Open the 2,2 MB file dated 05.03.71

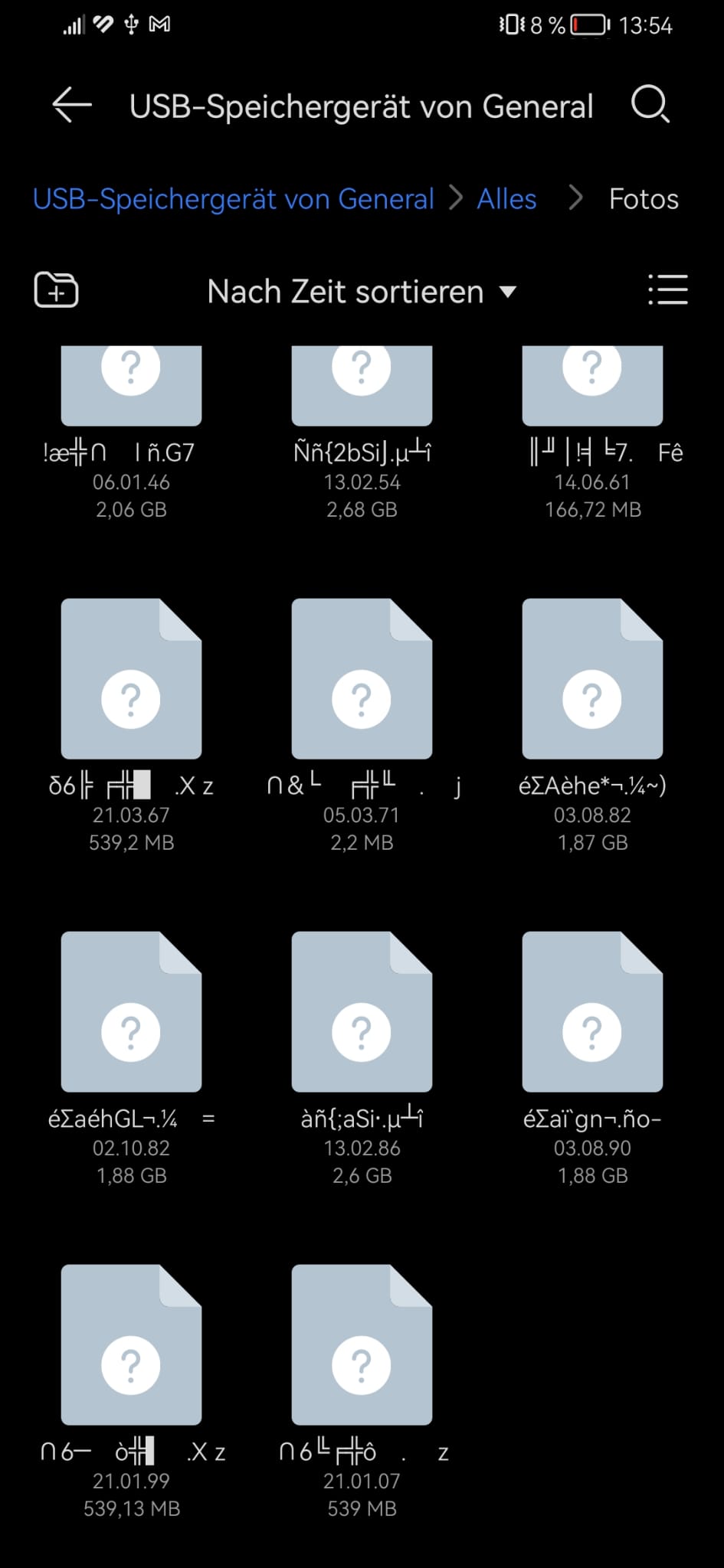click(362, 679)
